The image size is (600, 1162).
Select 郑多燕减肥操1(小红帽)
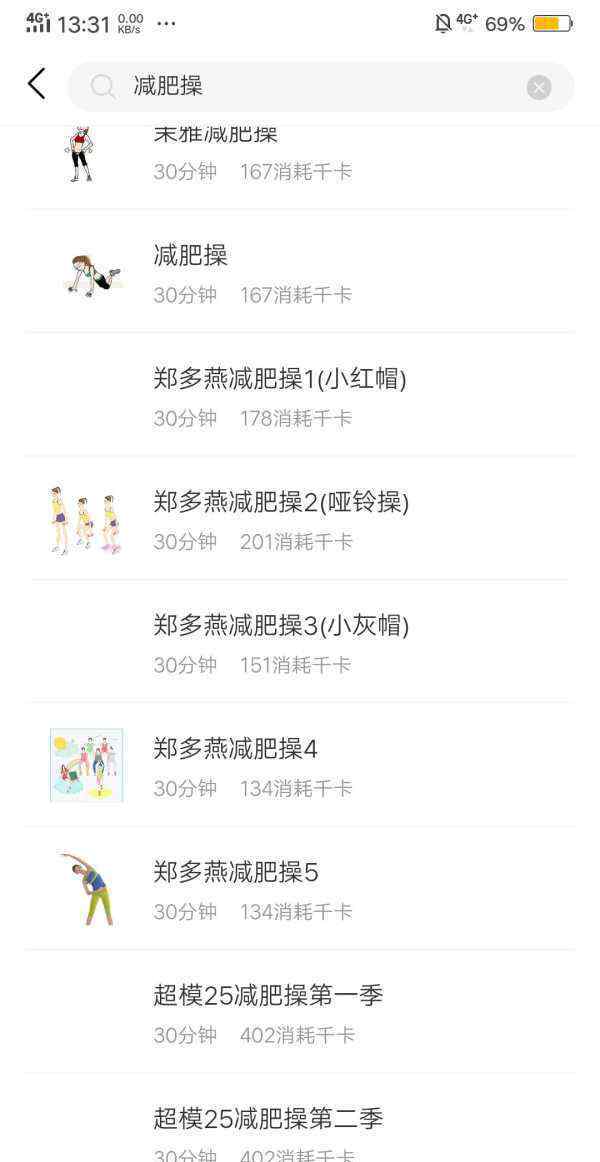300,396
